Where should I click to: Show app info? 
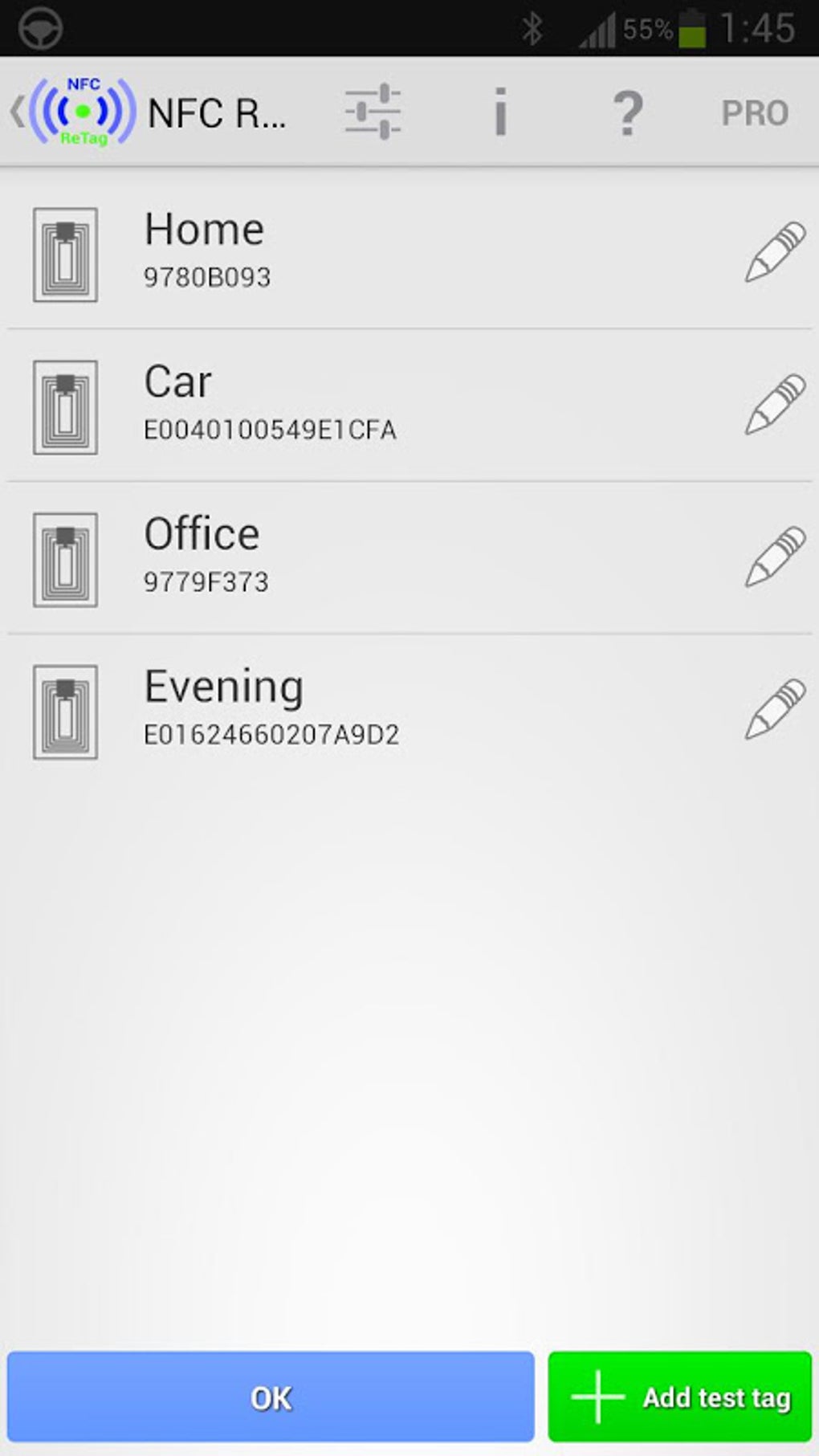(x=500, y=112)
